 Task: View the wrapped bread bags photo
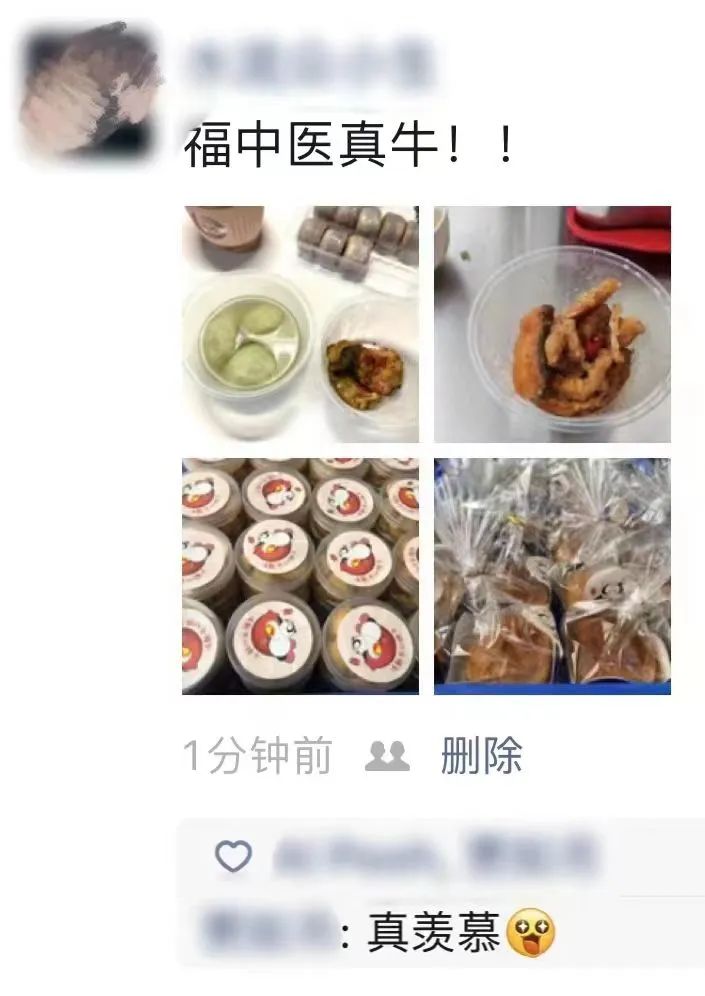[552, 576]
